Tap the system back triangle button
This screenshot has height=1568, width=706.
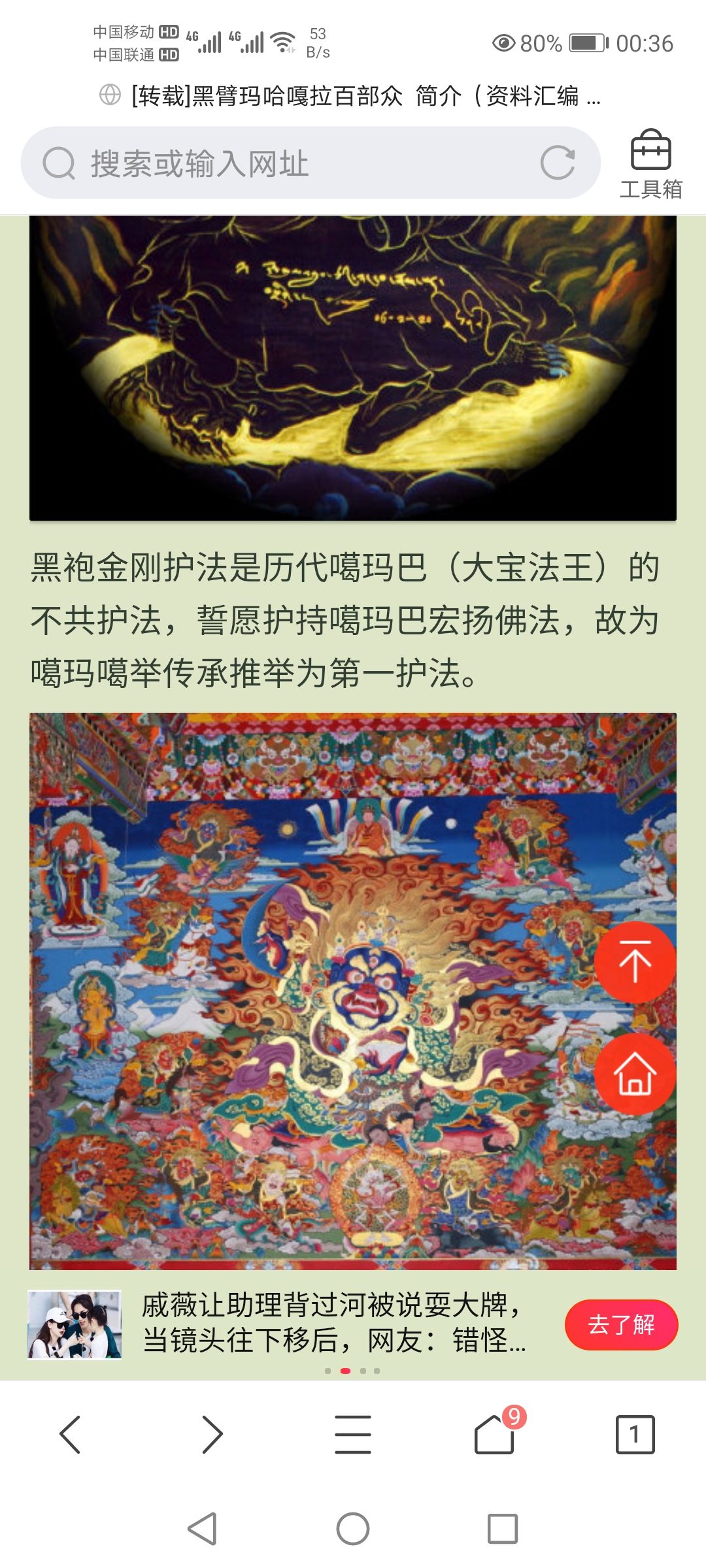click(203, 1529)
